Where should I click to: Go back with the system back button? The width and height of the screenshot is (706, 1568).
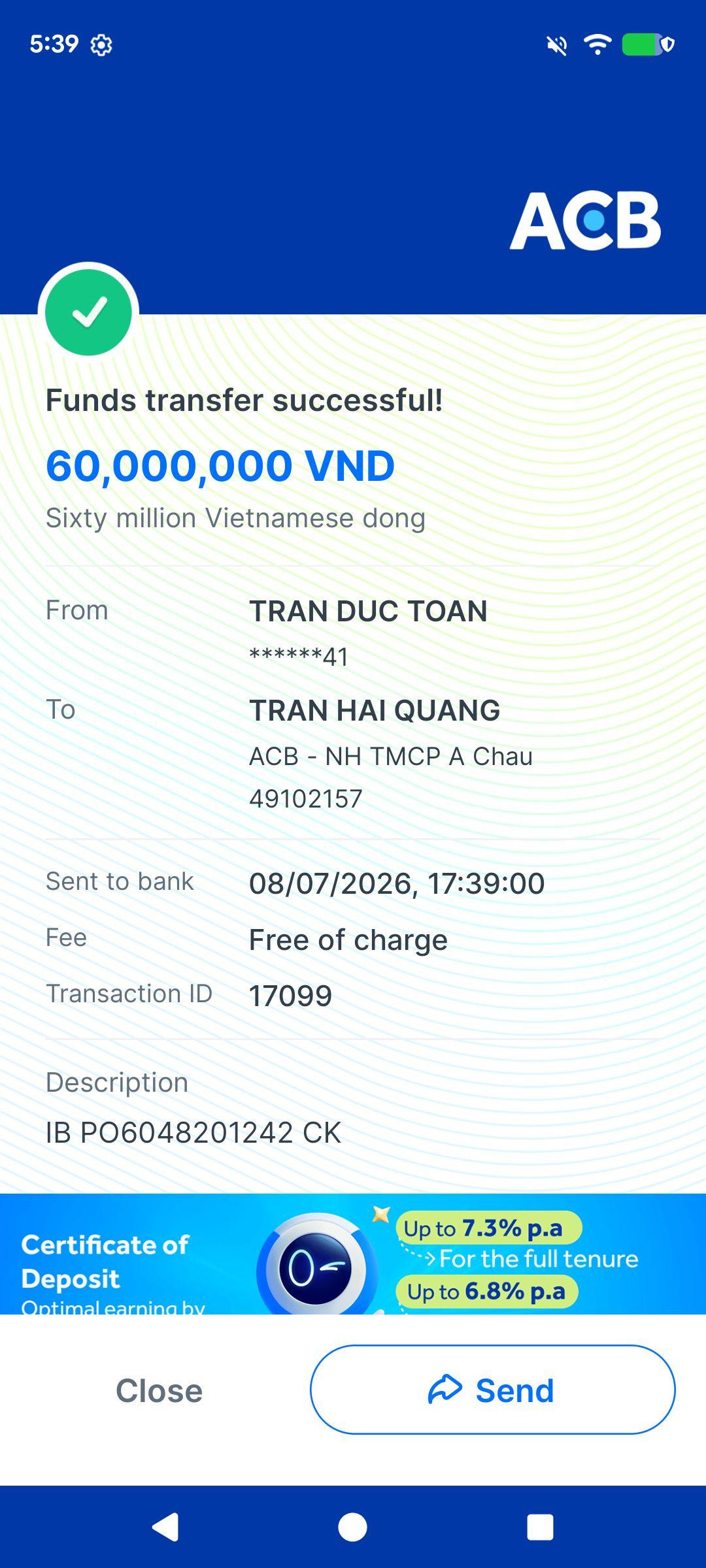(x=165, y=1527)
